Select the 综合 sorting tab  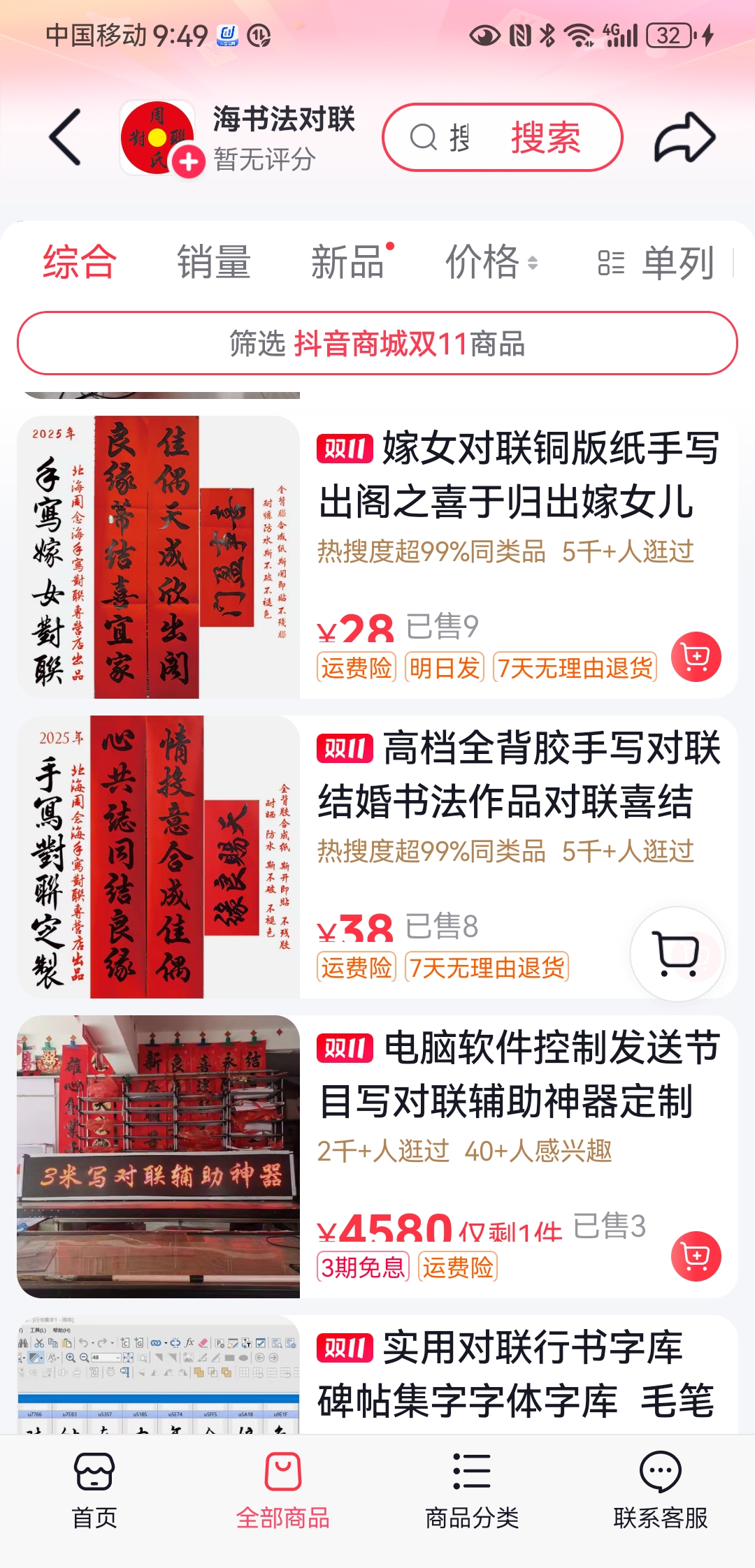79,263
